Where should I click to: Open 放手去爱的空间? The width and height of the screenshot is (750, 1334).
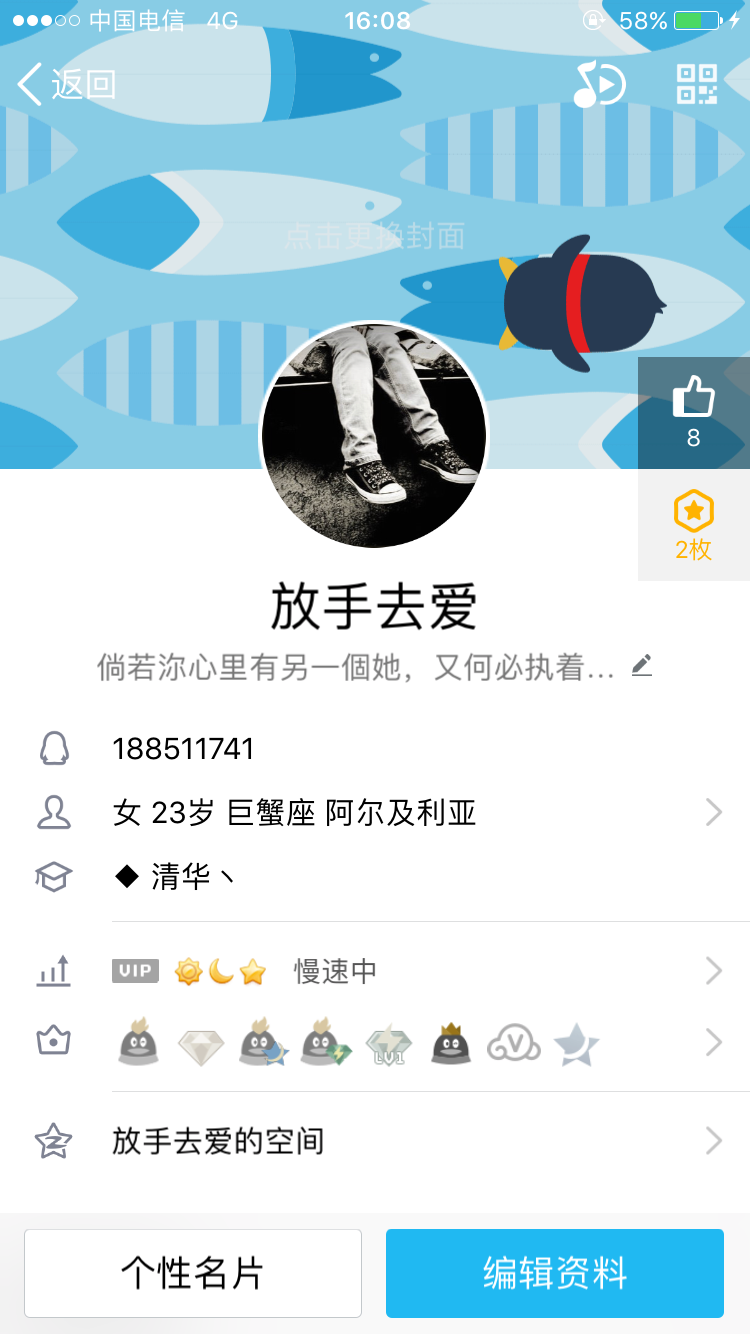[x=375, y=1141]
